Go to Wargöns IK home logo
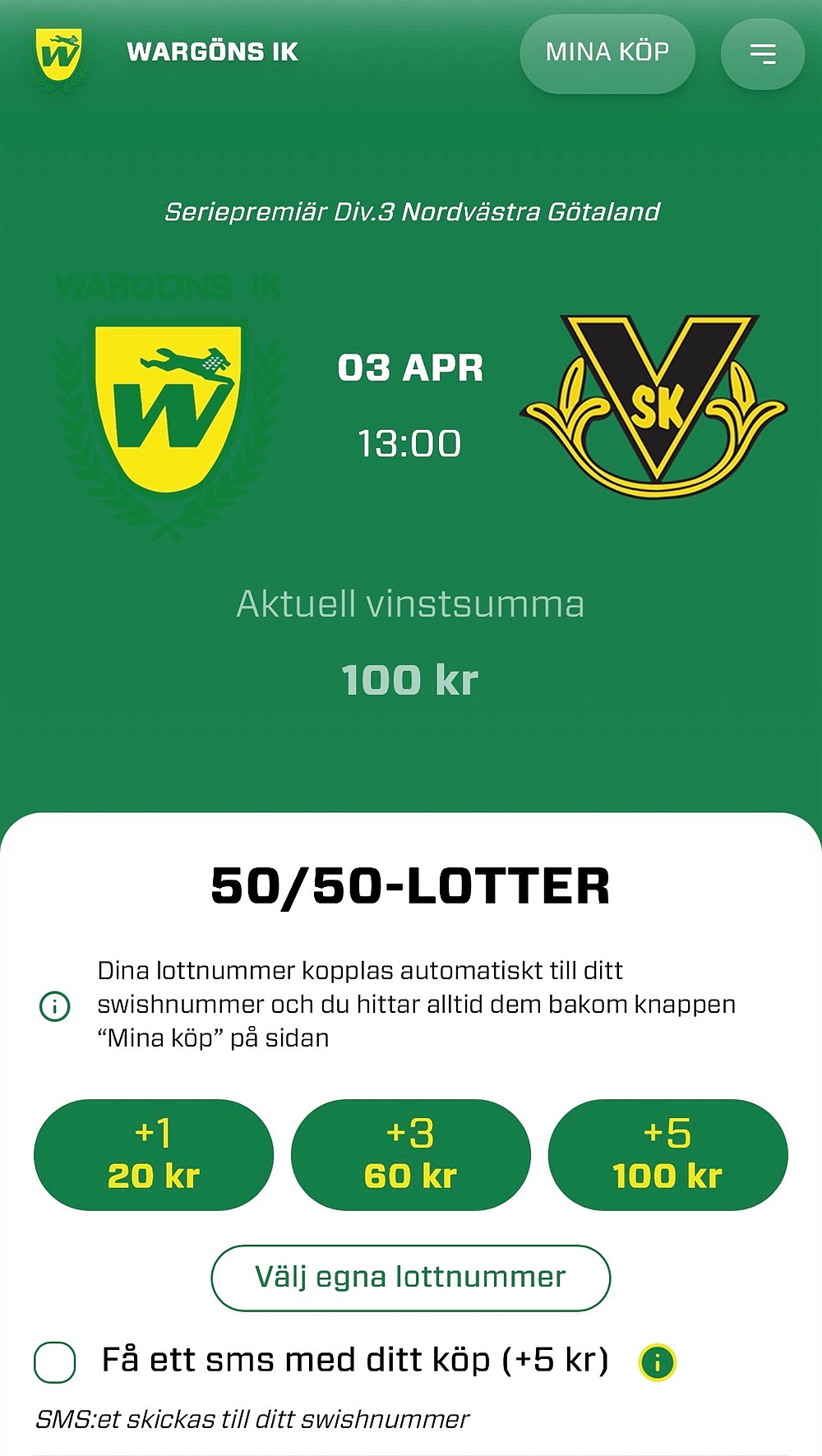 tap(59, 54)
